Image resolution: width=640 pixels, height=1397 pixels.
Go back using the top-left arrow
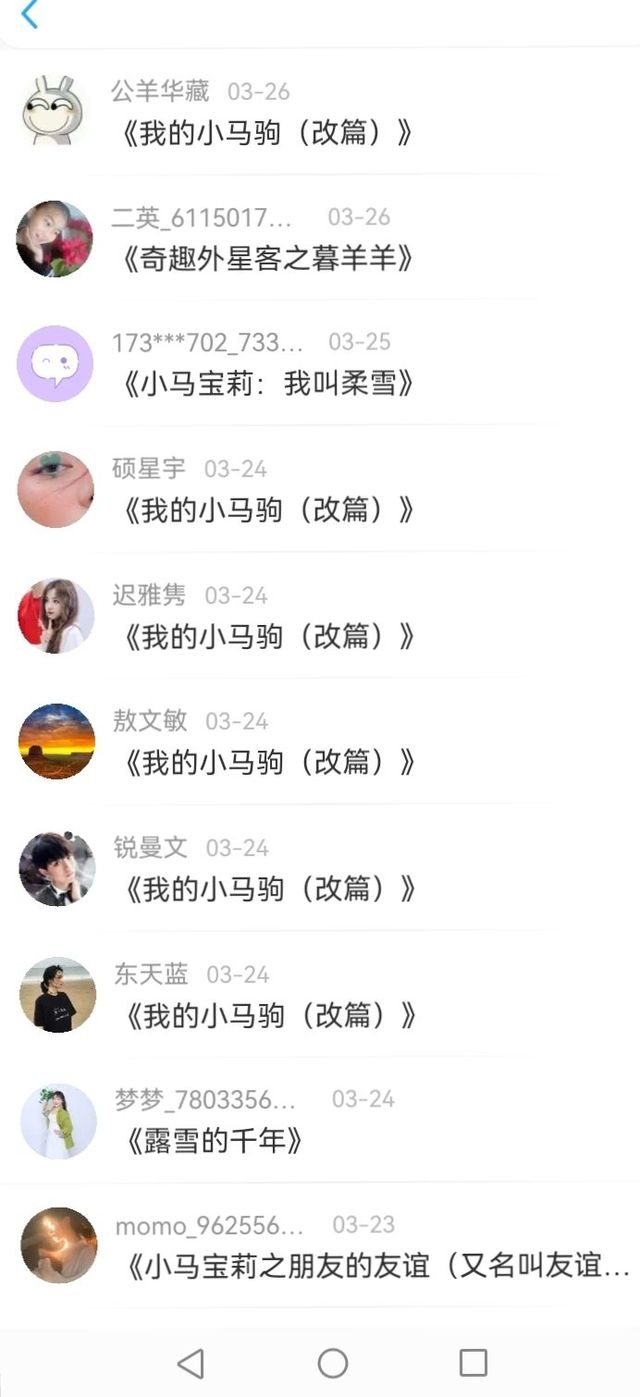coord(29,15)
